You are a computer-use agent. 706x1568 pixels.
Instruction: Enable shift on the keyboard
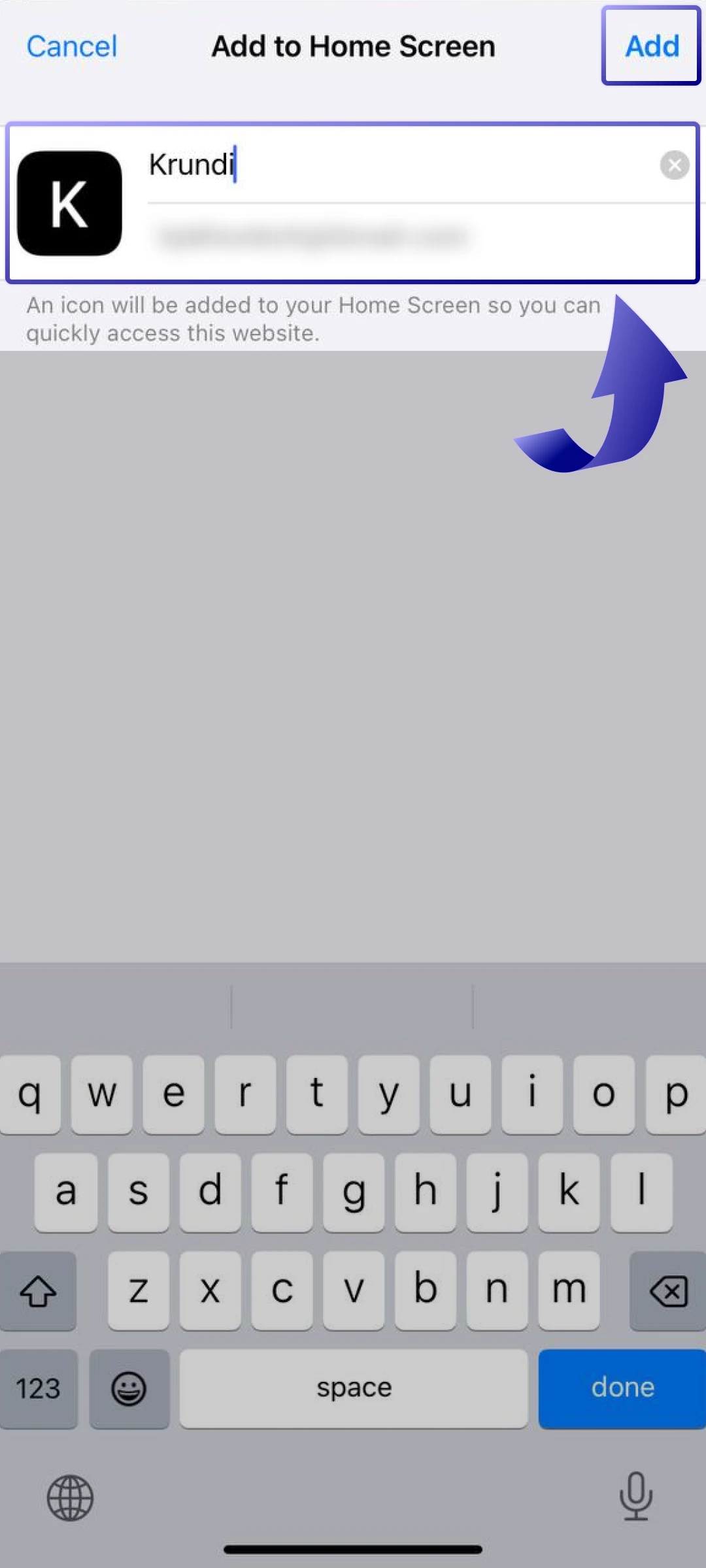click(x=38, y=1291)
